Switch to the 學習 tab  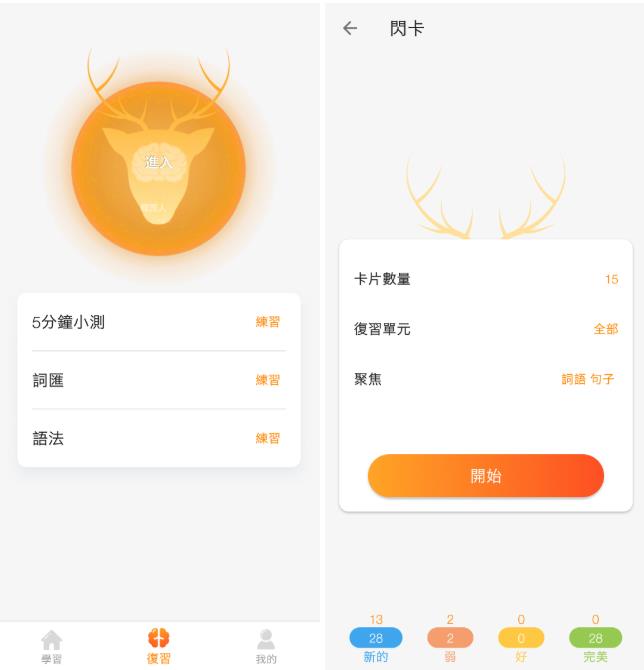coord(51,646)
